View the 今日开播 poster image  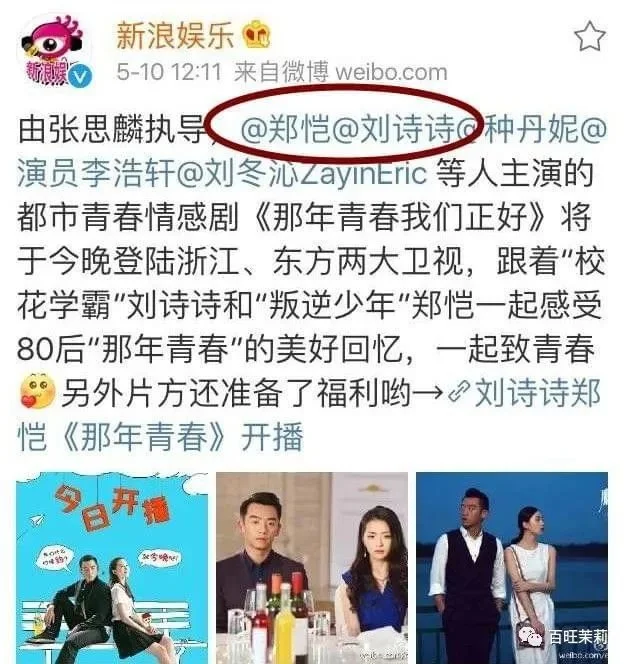pos(111,567)
